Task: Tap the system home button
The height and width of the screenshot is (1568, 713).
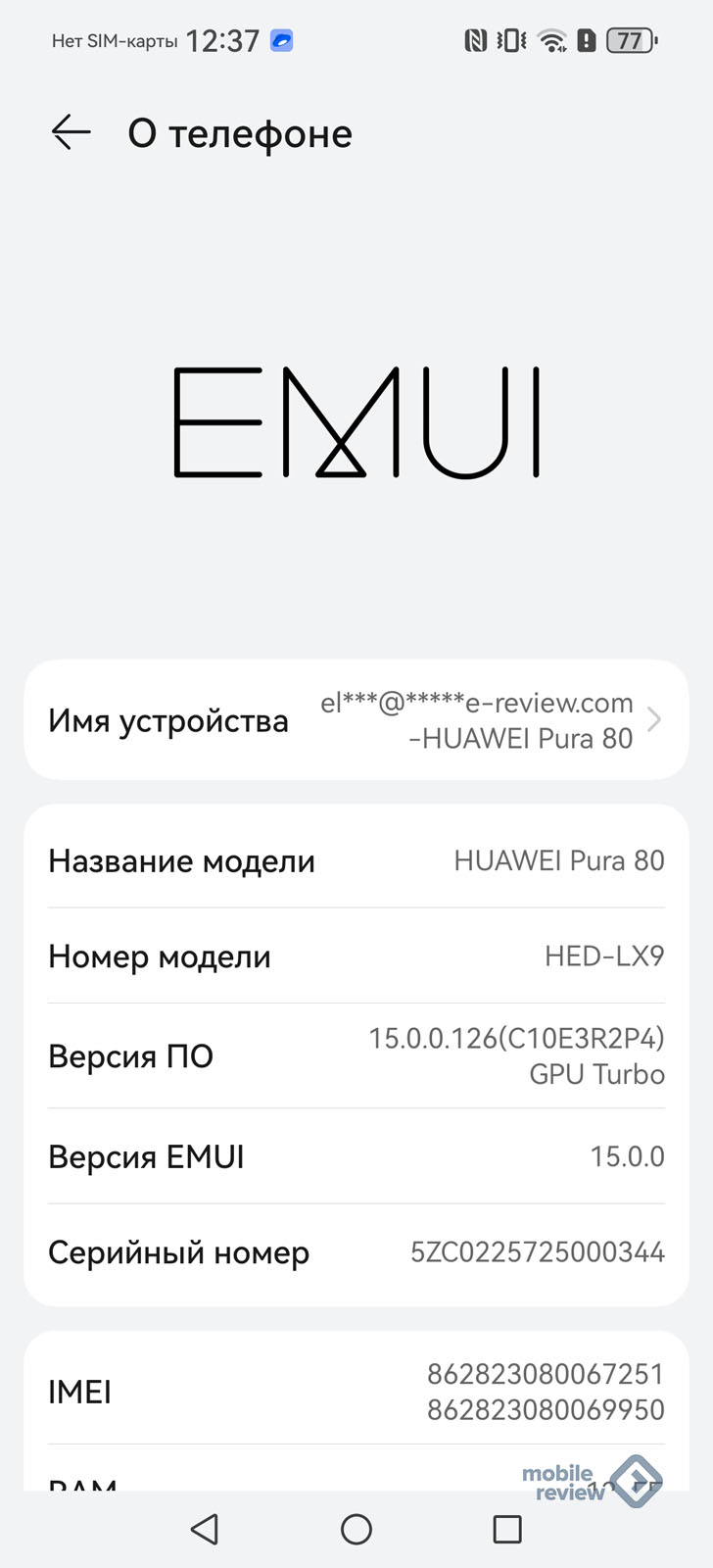Action: click(x=356, y=1529)
